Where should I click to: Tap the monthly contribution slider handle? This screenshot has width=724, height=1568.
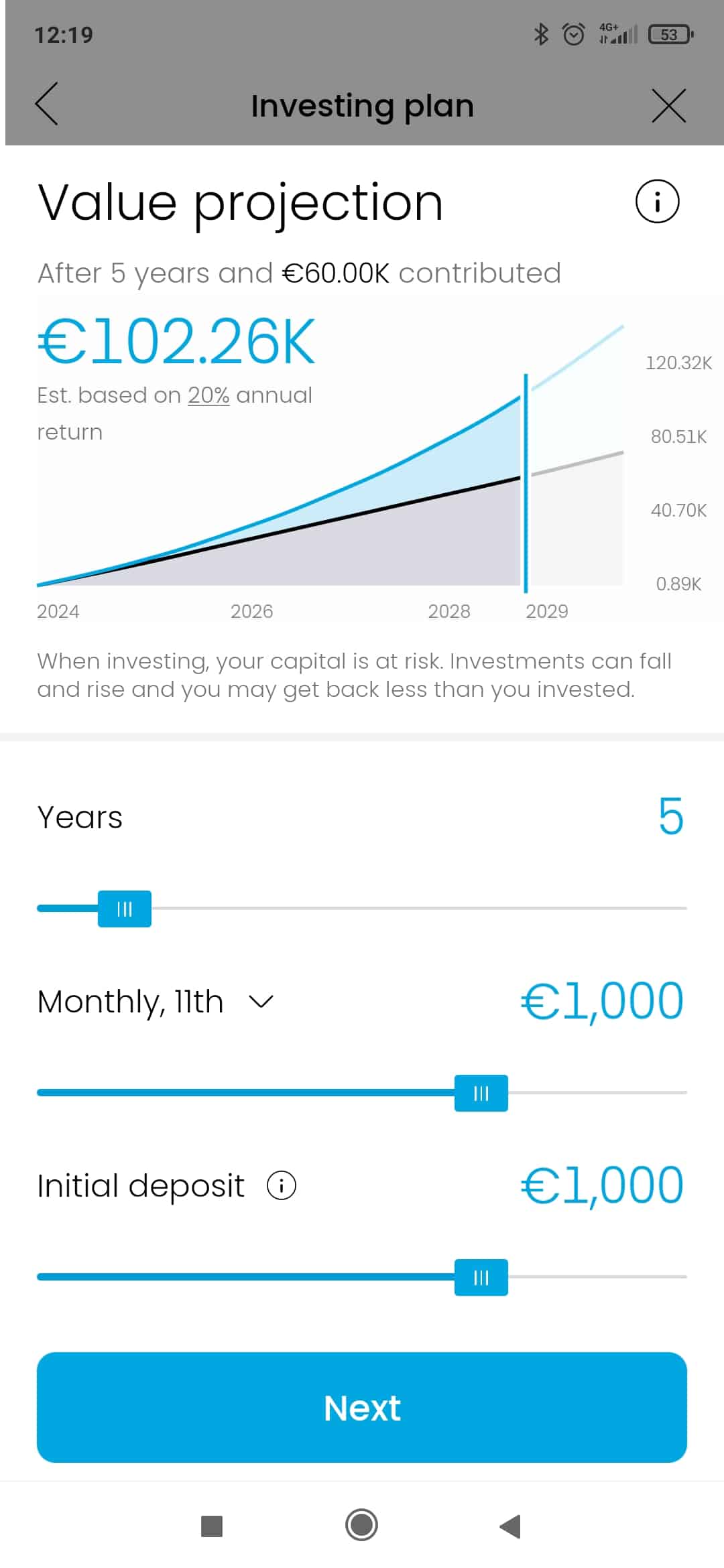pyautogui.click(x=481, y=1093)
